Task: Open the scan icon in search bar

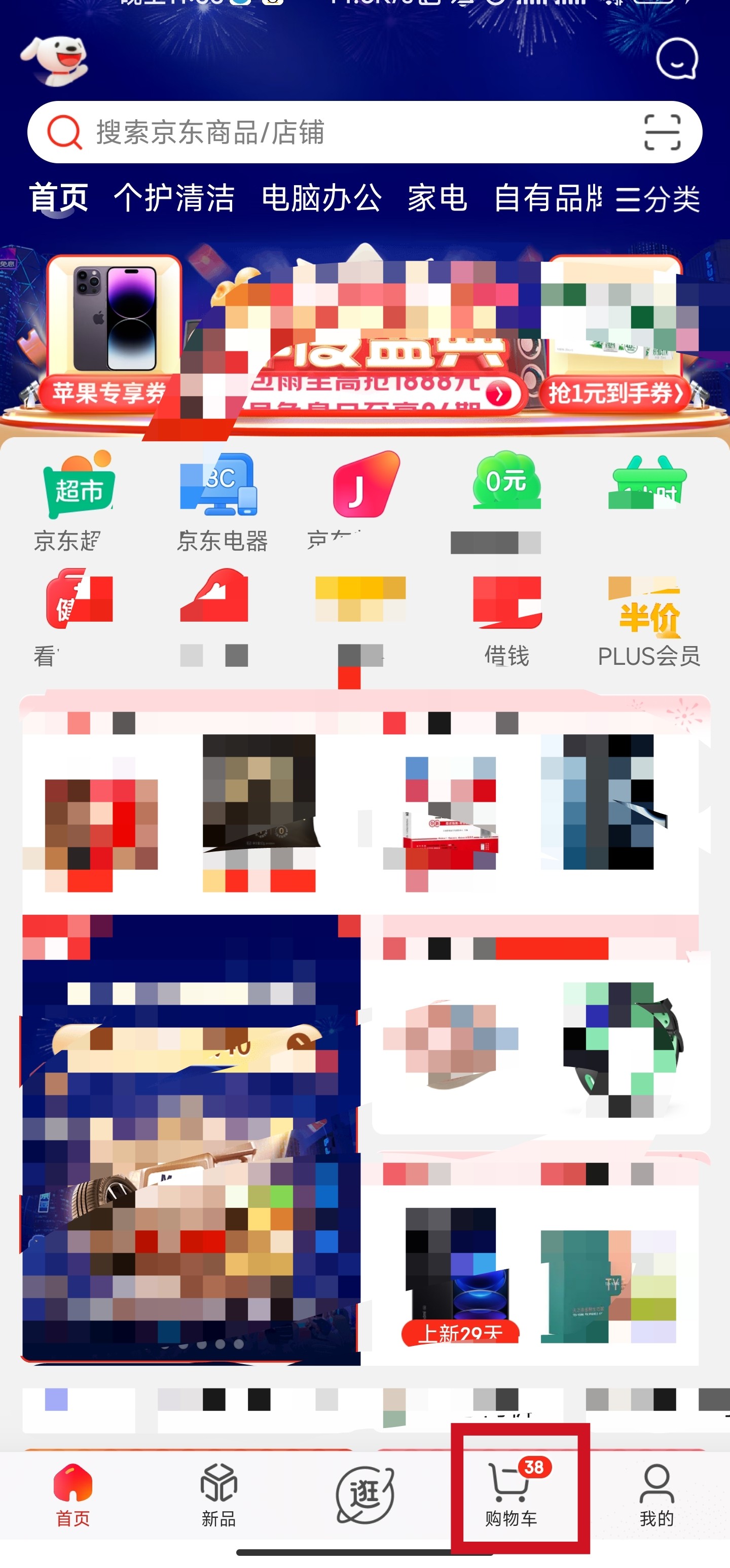Action: tap(662, 132)
